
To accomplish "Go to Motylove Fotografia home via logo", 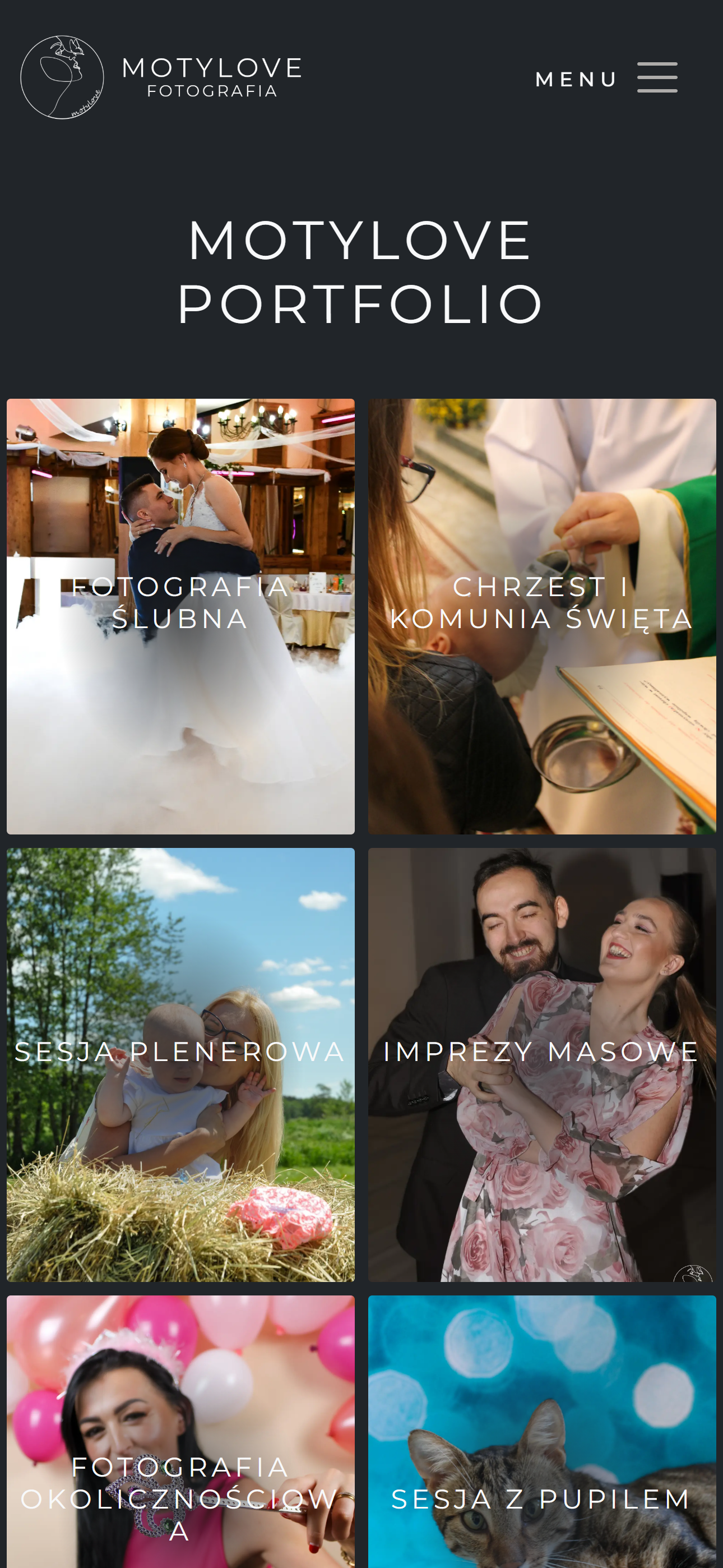I will click(x=161, y=77).
